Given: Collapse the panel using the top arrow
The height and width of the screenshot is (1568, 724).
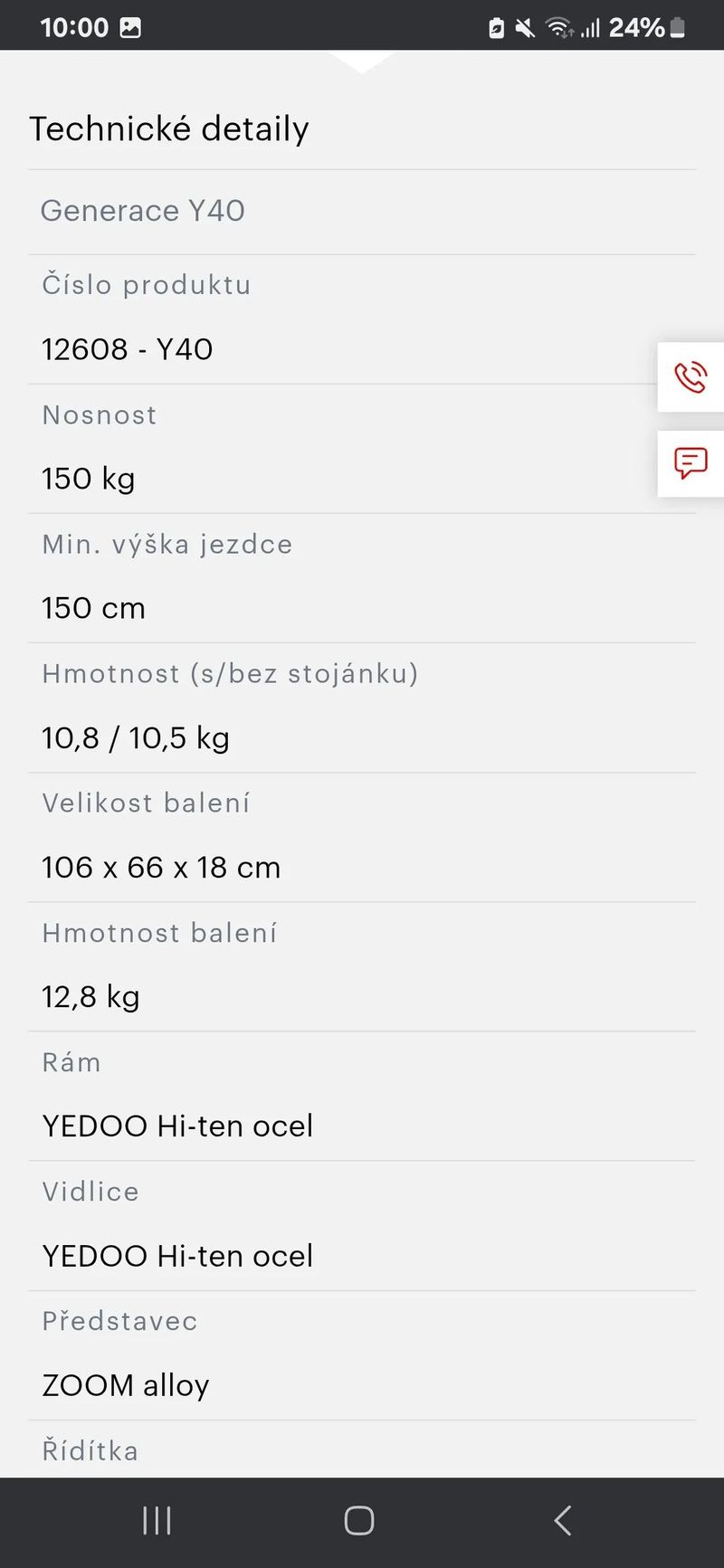Looking at the screenshot, I should [361, 63].
